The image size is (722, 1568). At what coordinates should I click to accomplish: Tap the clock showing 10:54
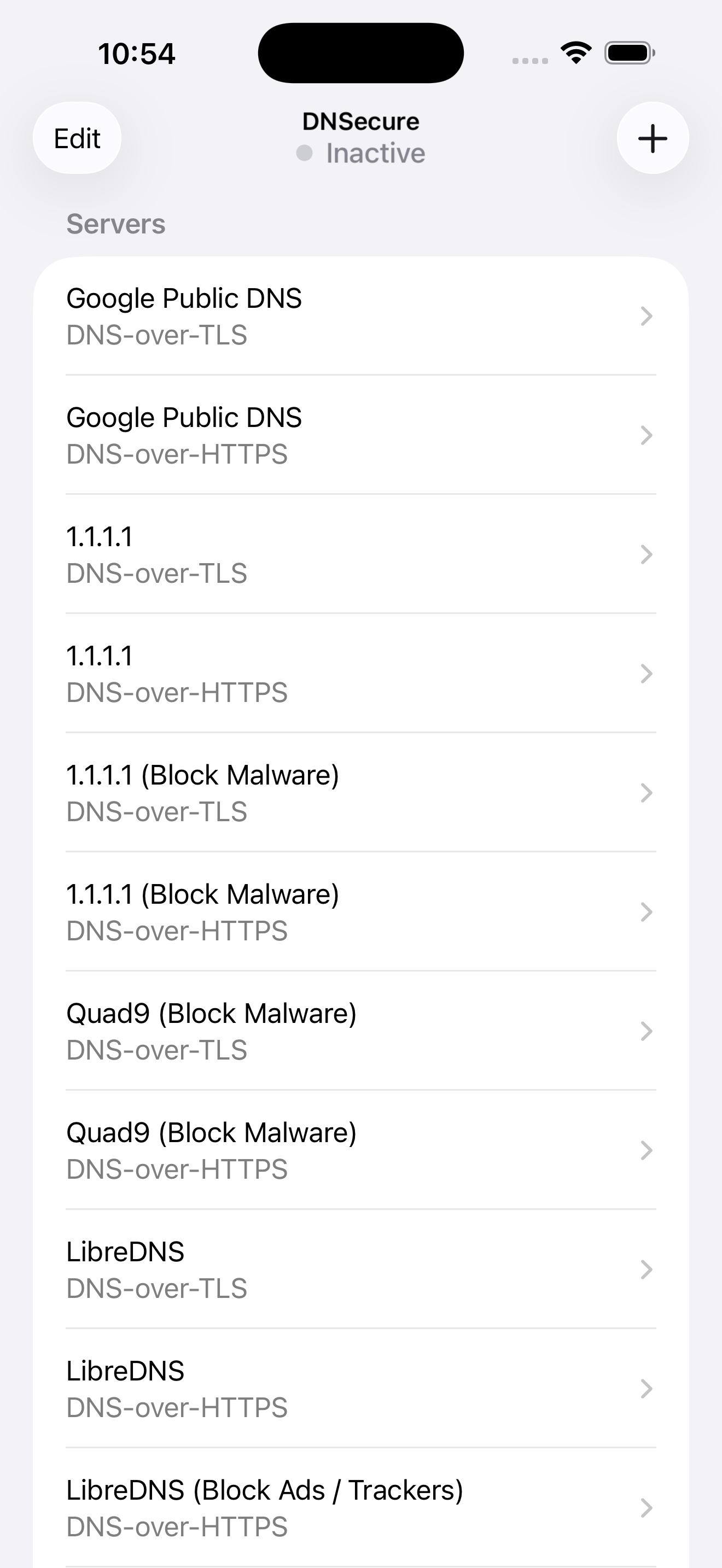click(137, 53)
